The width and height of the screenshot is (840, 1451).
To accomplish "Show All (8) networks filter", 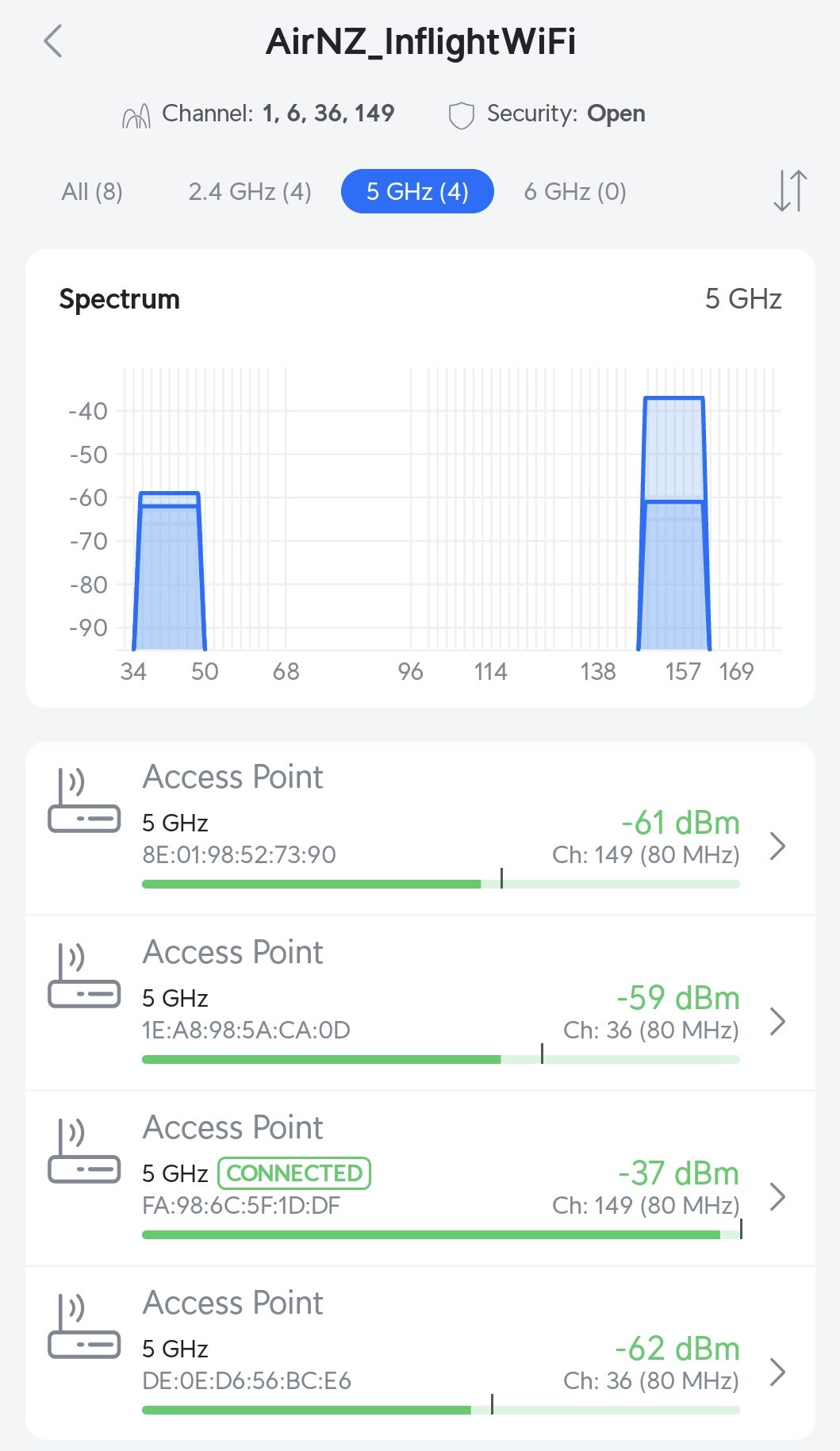I will [x=92, y=191].
